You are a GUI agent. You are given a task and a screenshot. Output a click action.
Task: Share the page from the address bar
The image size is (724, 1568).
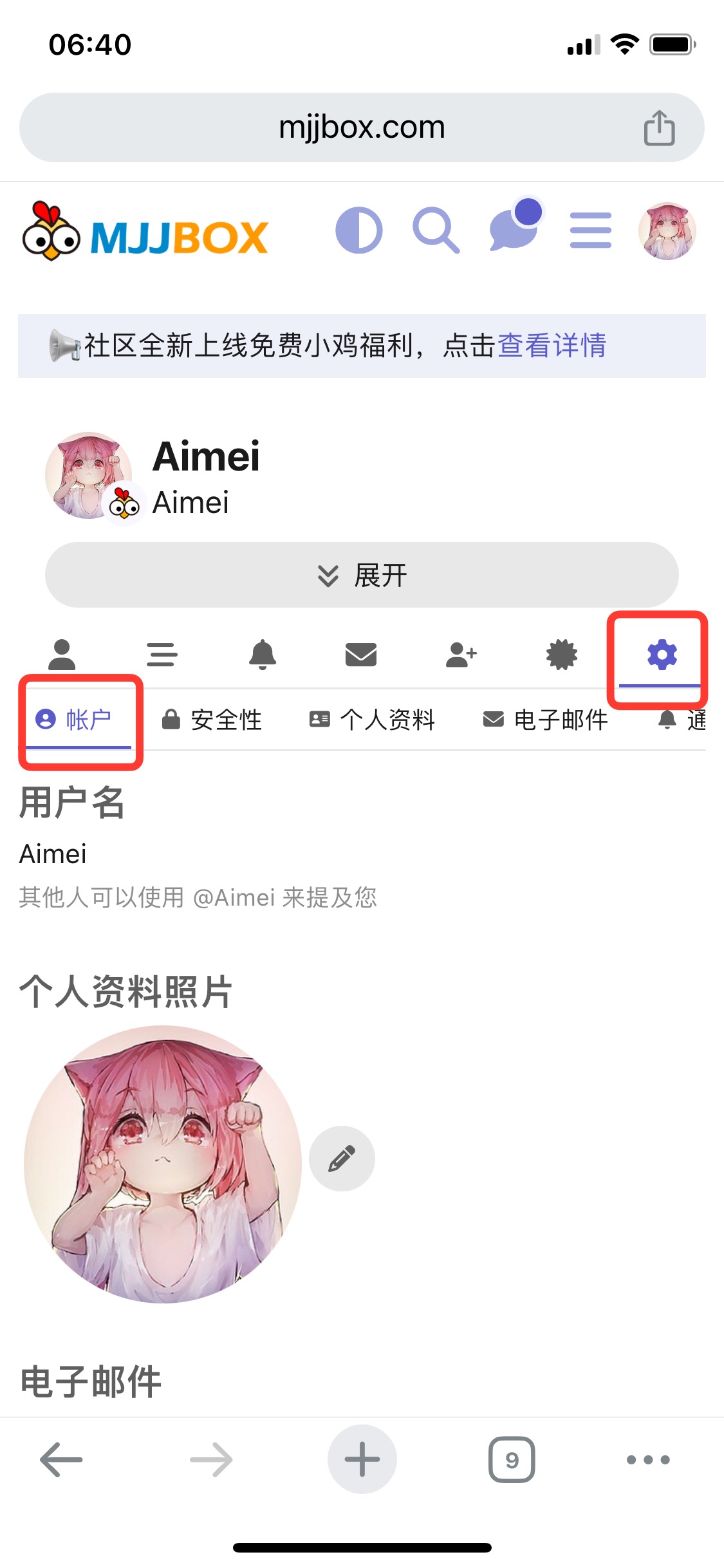[x=659, y=127]
